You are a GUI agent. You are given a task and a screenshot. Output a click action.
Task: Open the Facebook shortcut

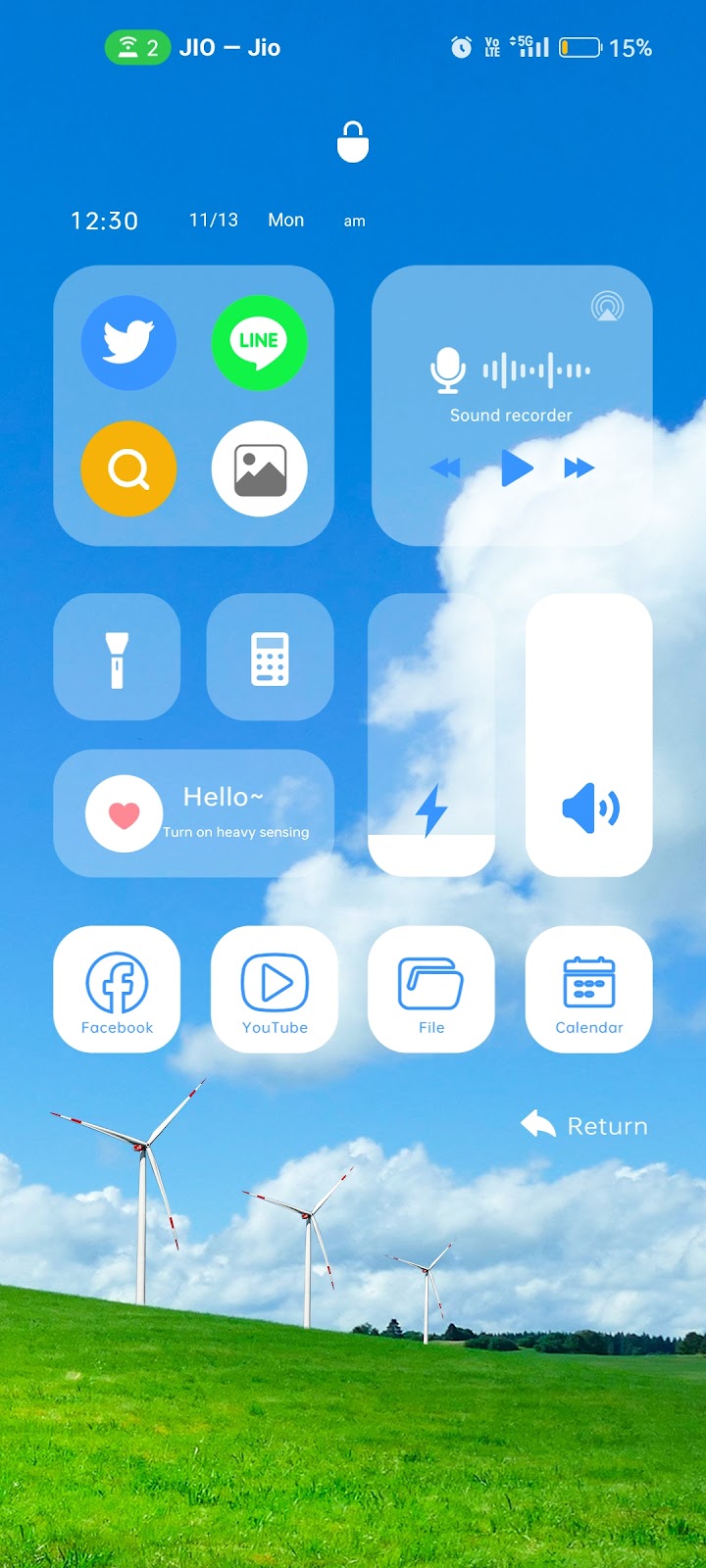pos(117,990)
